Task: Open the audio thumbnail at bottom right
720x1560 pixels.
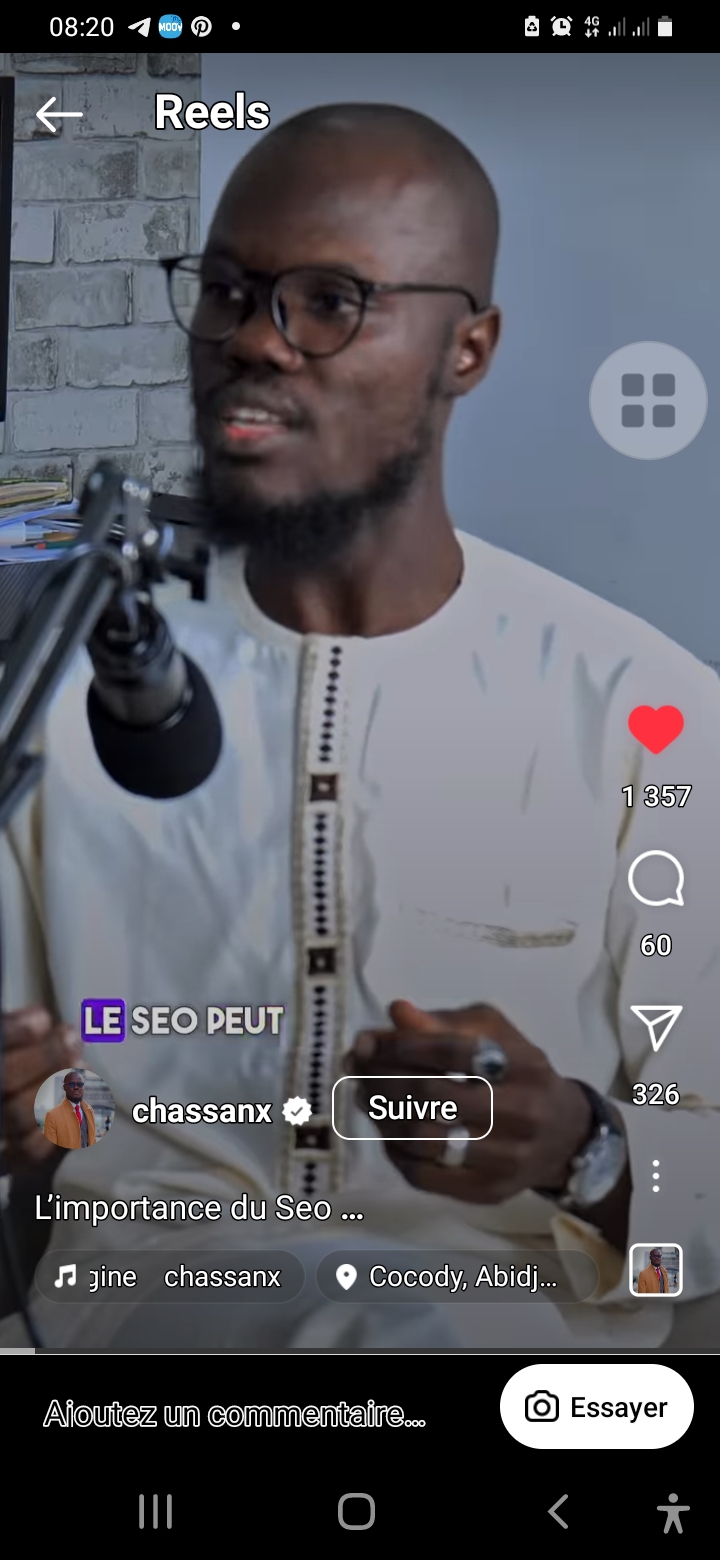Action: coord(655,1270)
